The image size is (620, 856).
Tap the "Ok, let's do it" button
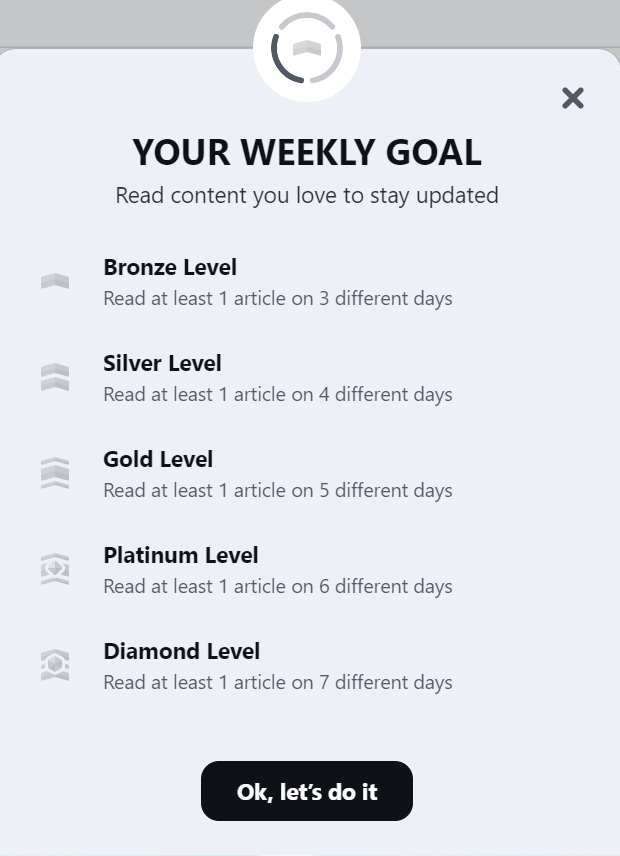pos(307,791)
